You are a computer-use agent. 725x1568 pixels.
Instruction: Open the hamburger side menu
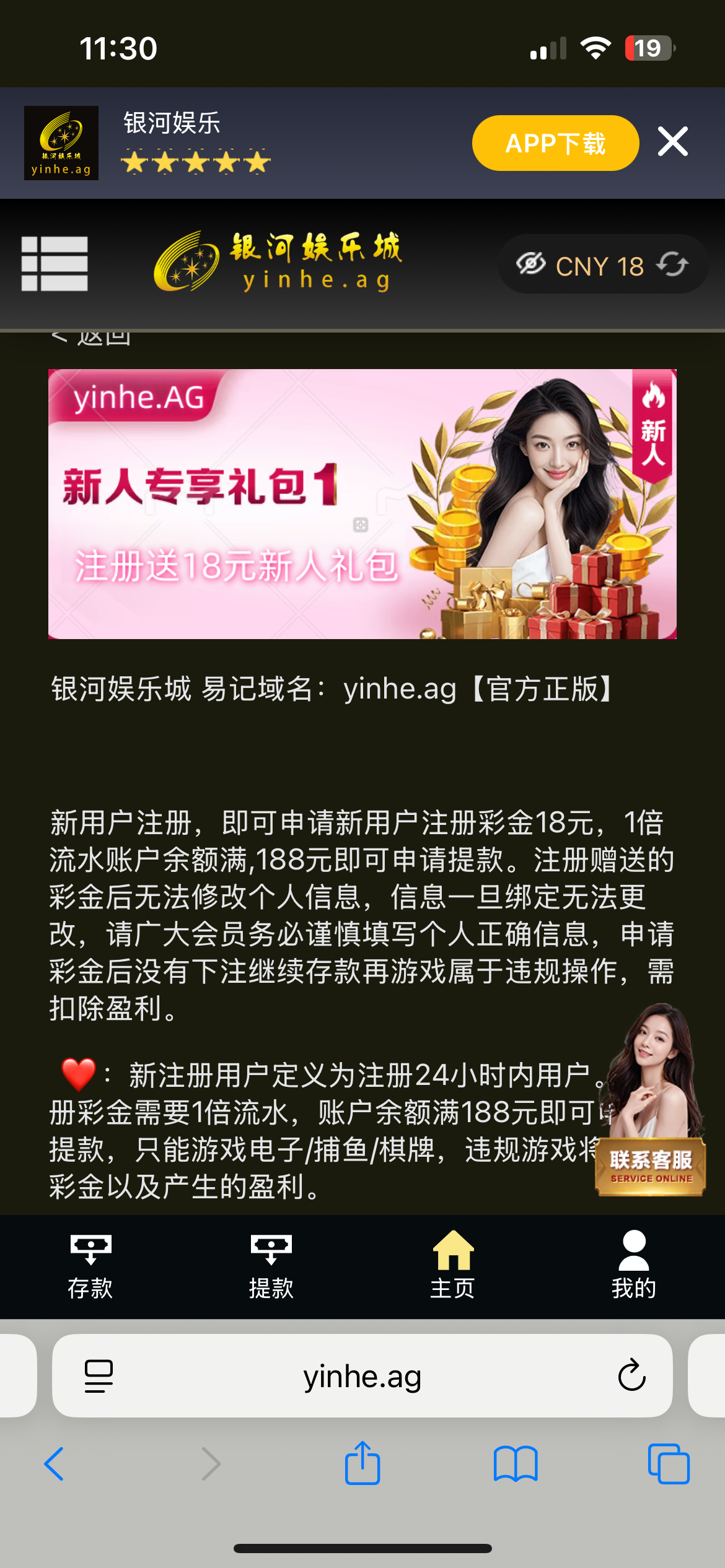pyautogui.click(x=55, y=264)
